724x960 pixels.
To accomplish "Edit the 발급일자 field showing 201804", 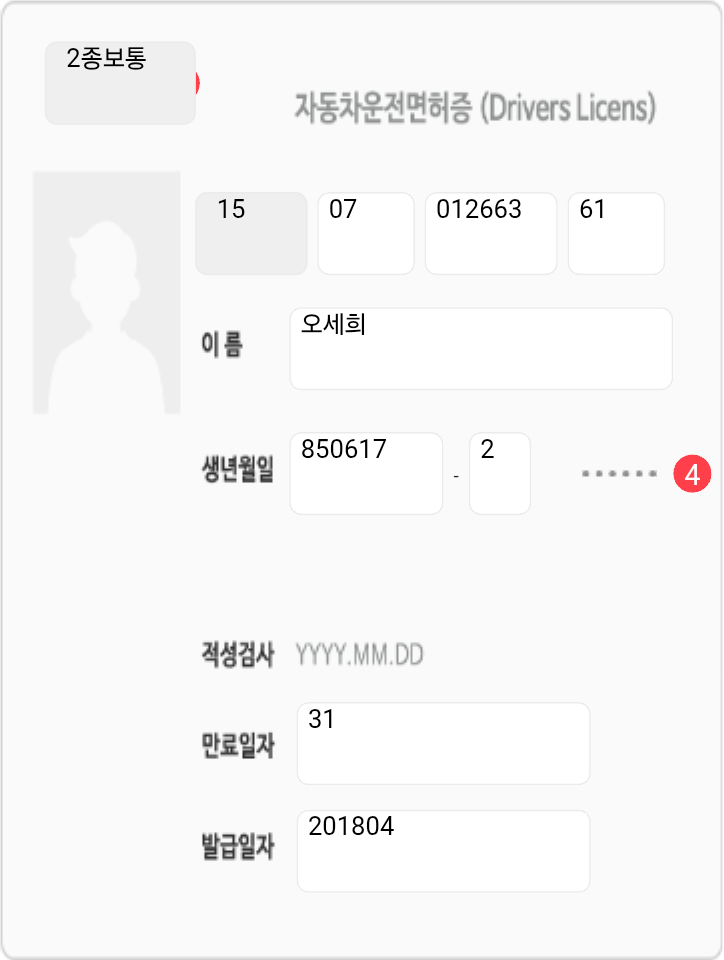I will [443, 851].
